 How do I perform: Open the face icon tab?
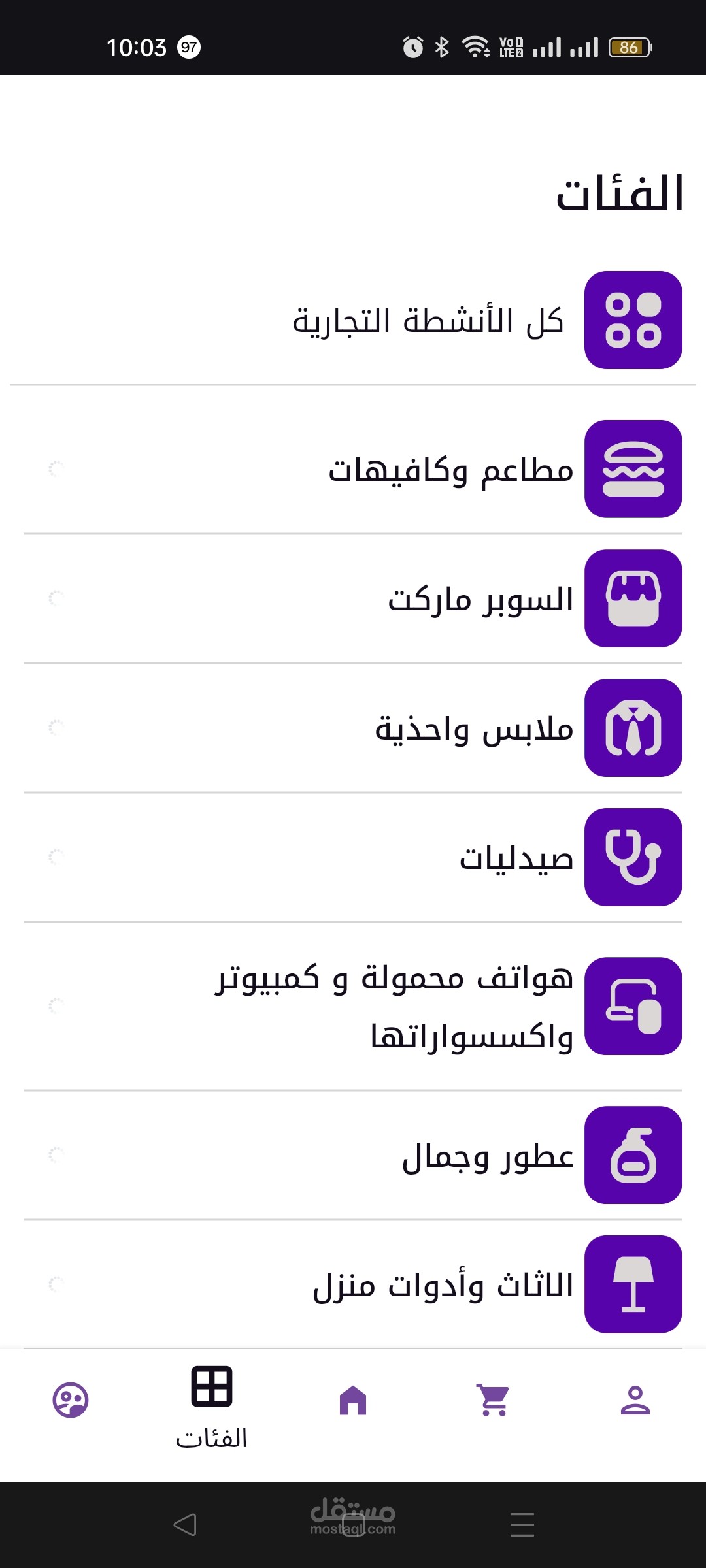click(71, 1400)
